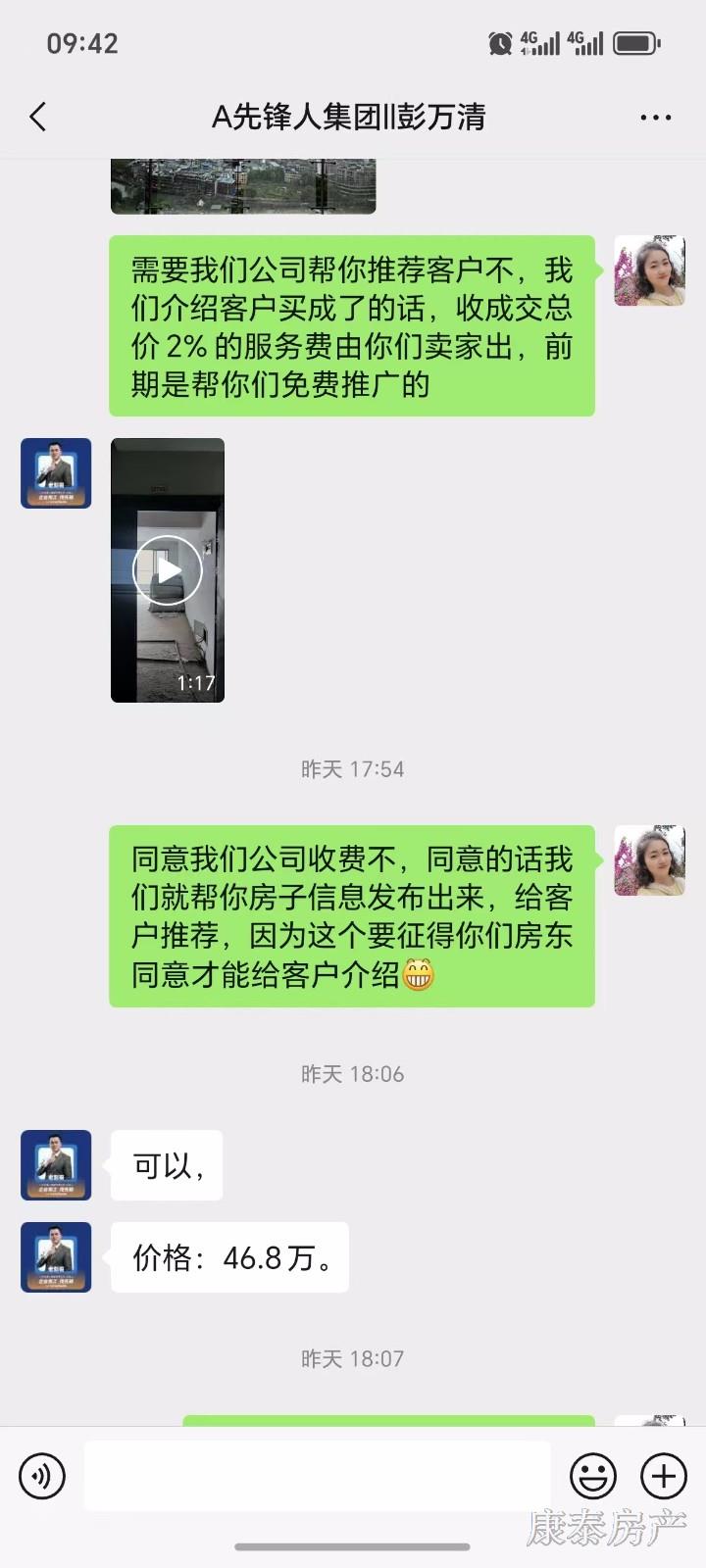Tap the message text field

click(x=317, y=1476)
